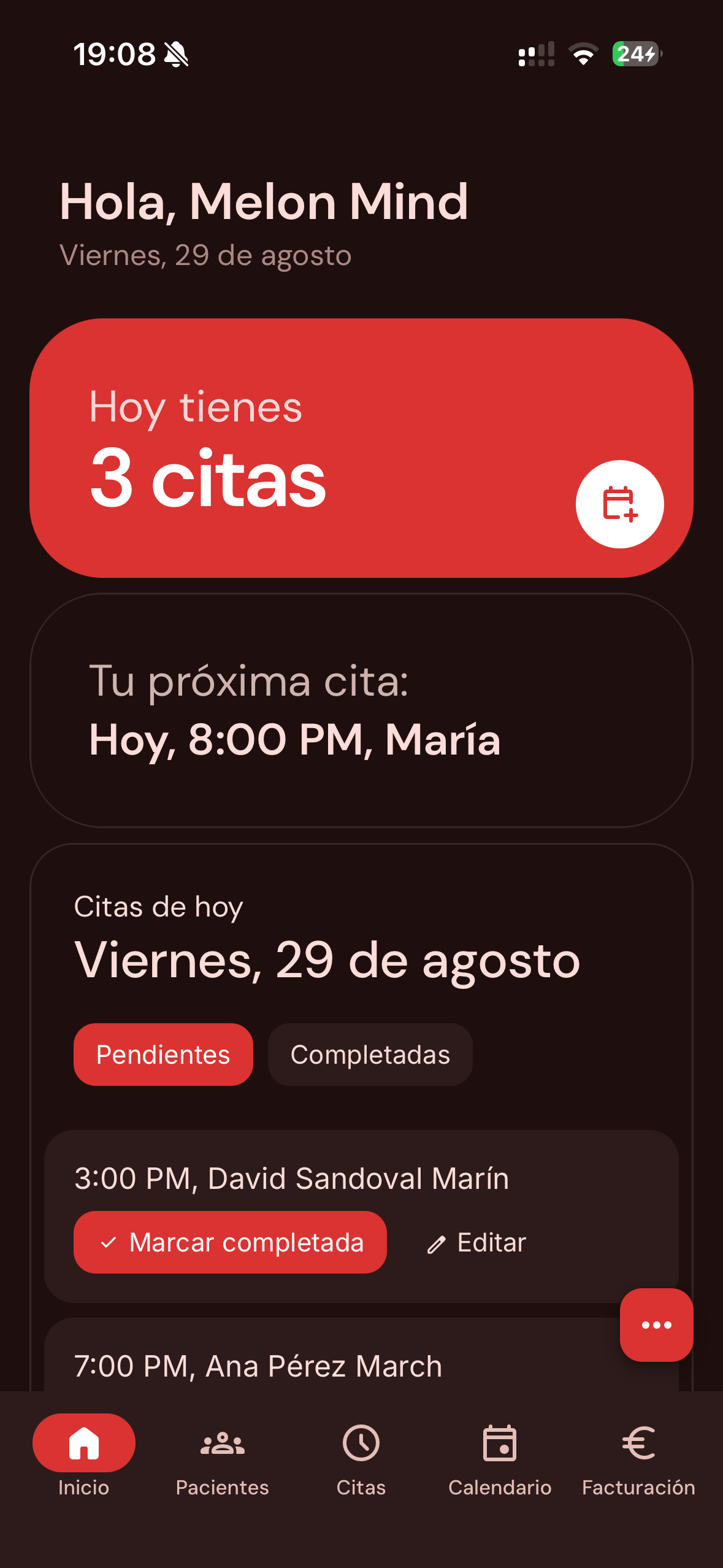Switch to the Completadas filter
The image size is (723, 1568).
pos(370,1055)
